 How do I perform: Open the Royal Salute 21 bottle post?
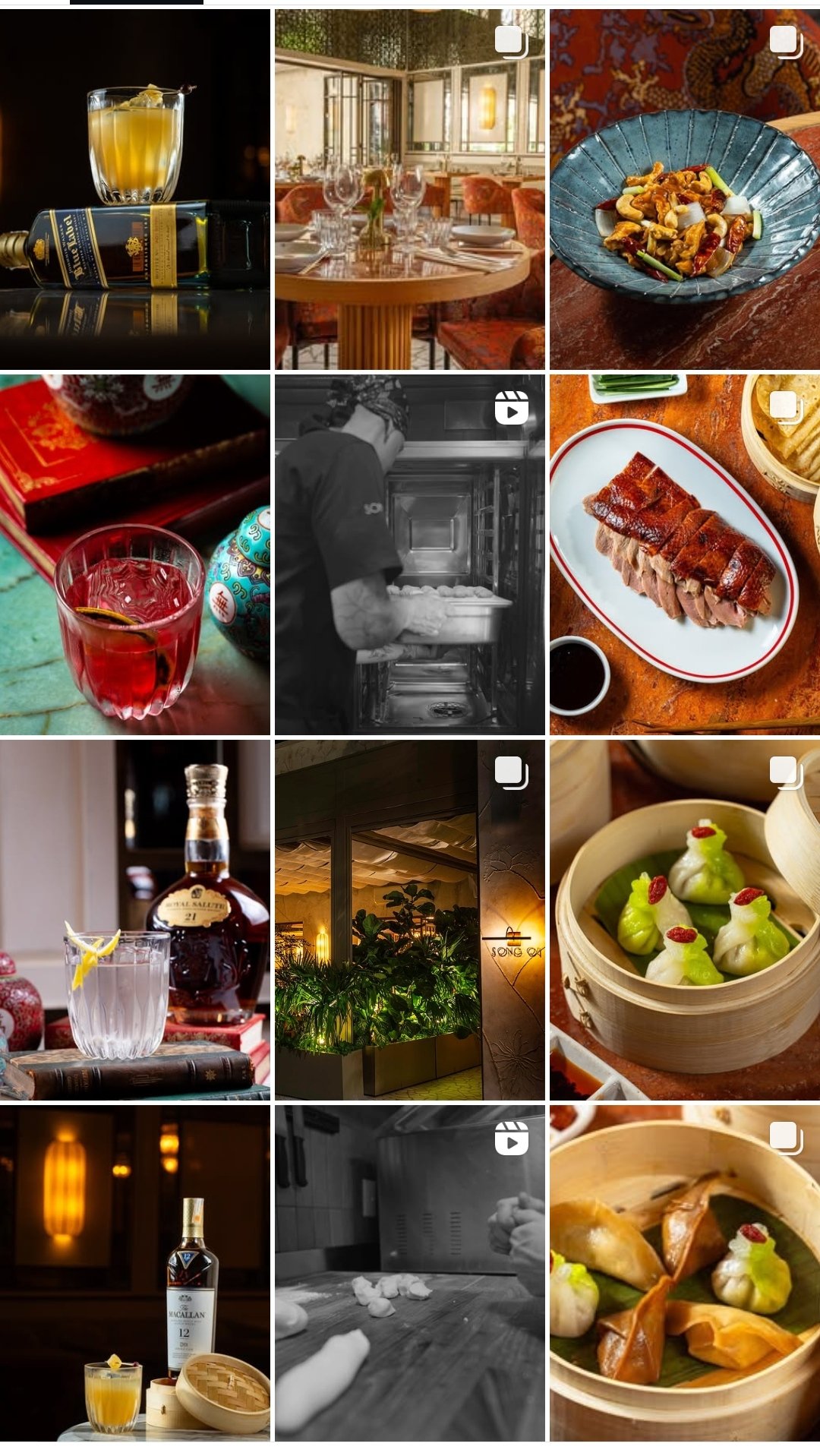[135, 920]
